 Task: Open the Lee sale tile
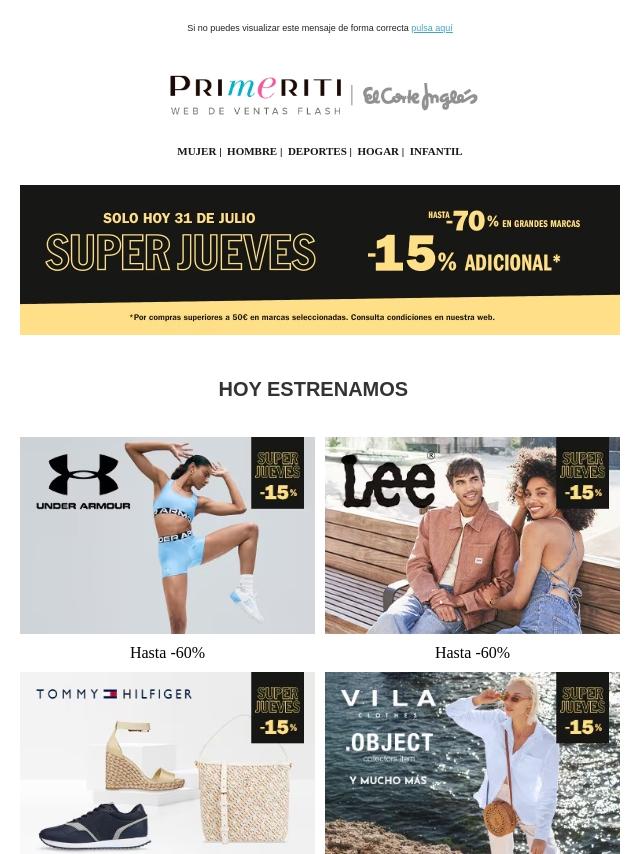pyautogui.click(x=472, y=535)
